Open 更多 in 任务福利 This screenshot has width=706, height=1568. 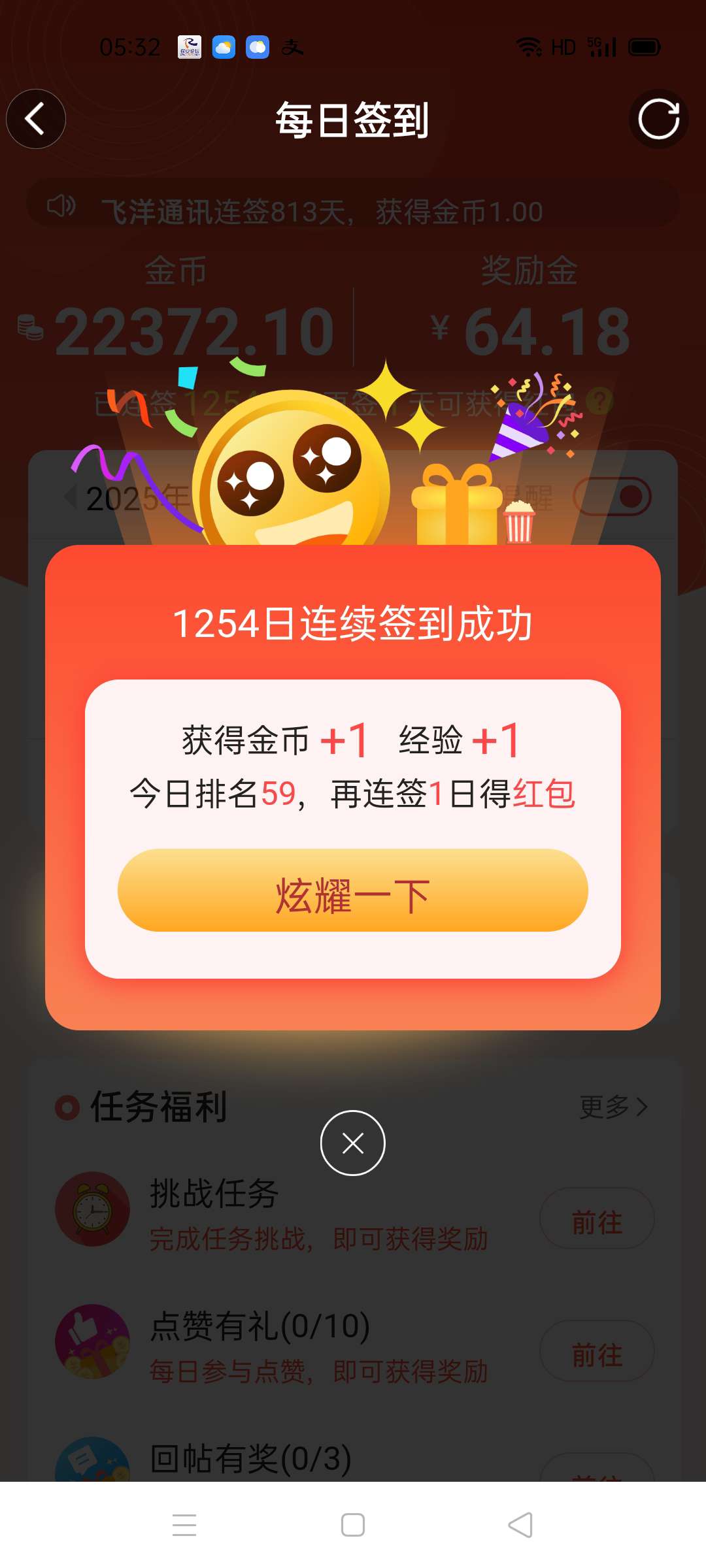[613, 1107]
